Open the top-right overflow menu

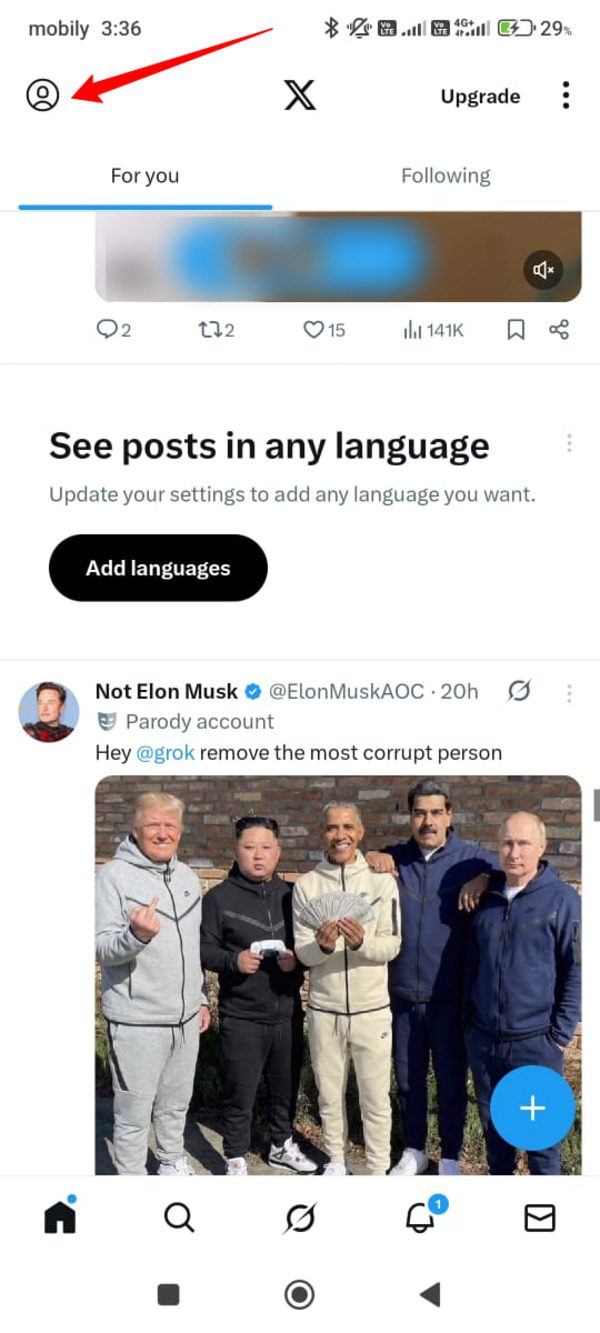point(566,95)
